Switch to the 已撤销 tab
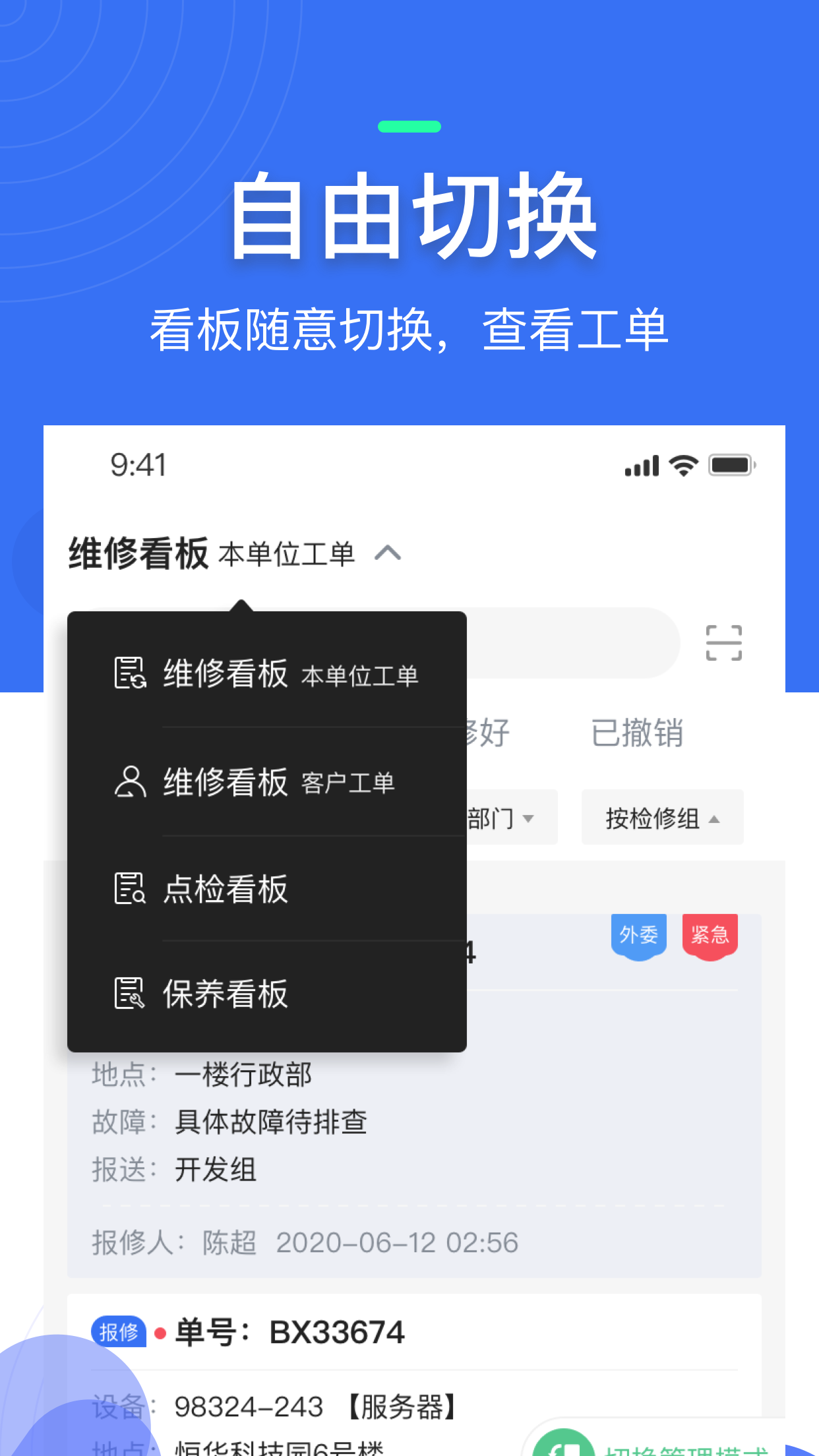The image size is (819, 1456). tap(636, 732)
